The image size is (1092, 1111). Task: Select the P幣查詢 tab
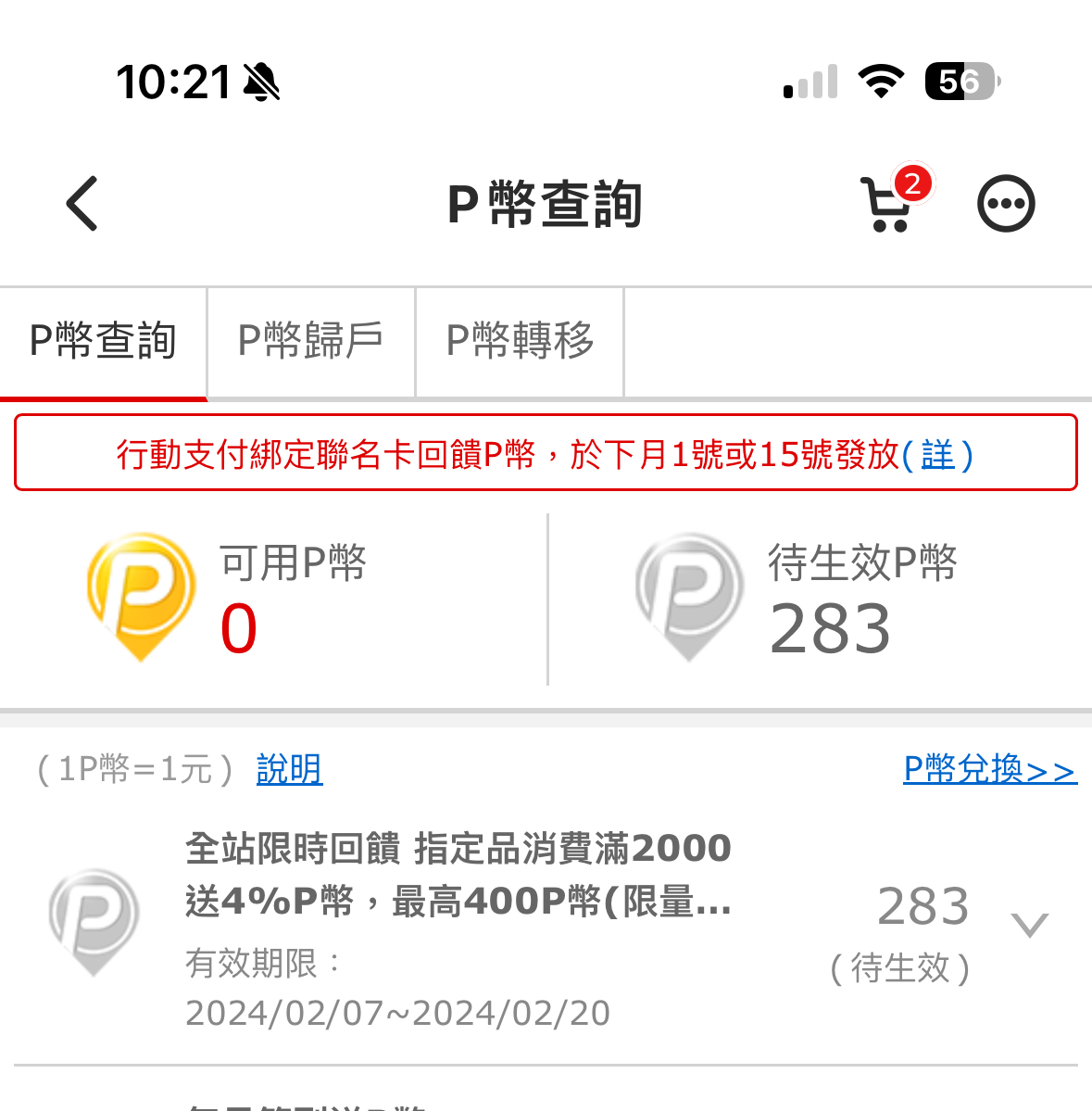(103, 341)
